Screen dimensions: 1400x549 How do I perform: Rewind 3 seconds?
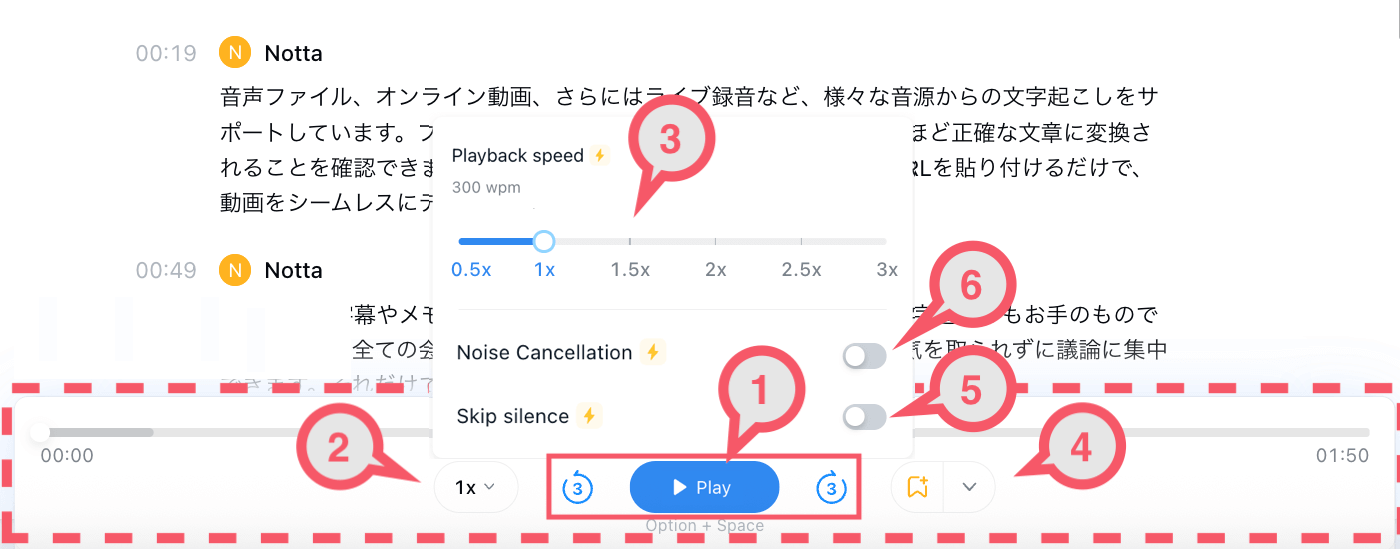578,488
